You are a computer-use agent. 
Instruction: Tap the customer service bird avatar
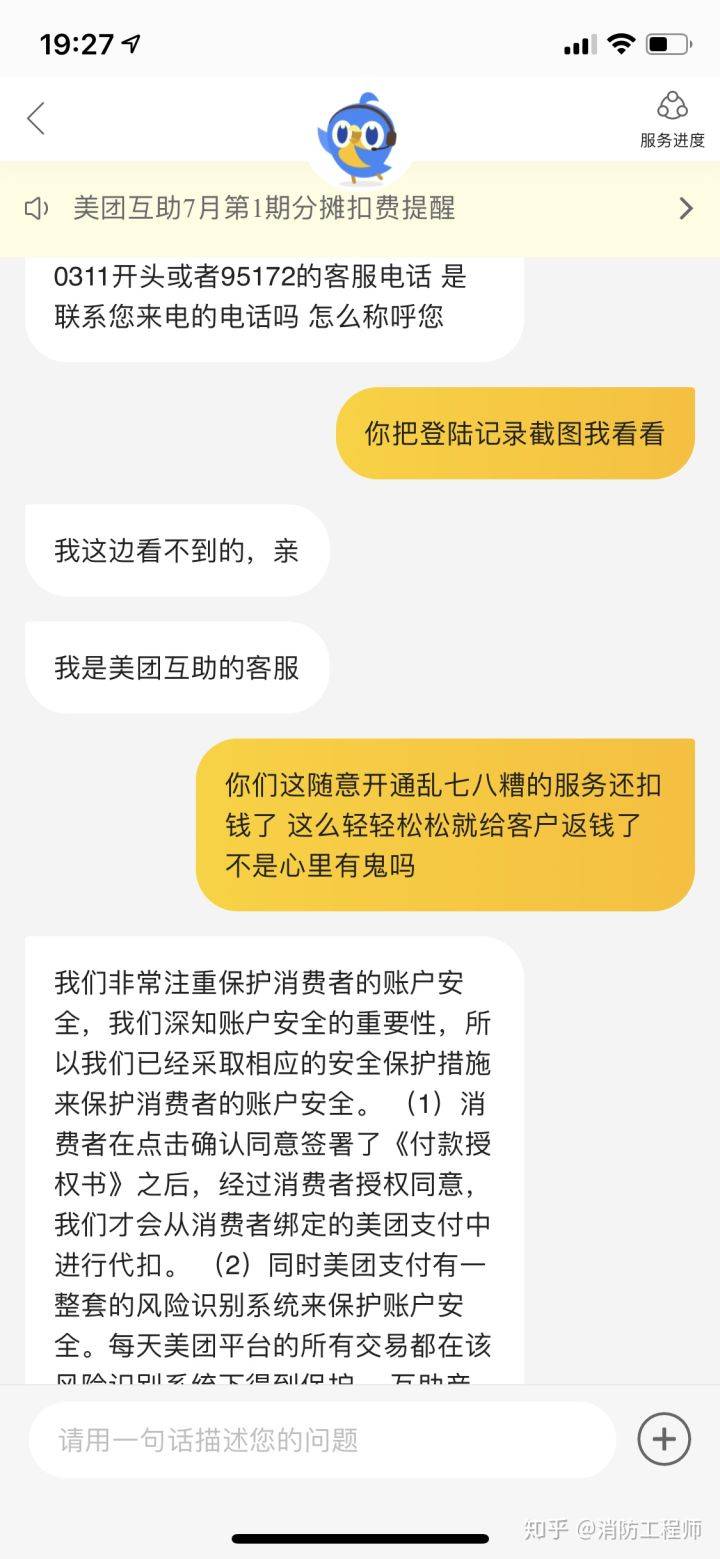coord(357,133)
